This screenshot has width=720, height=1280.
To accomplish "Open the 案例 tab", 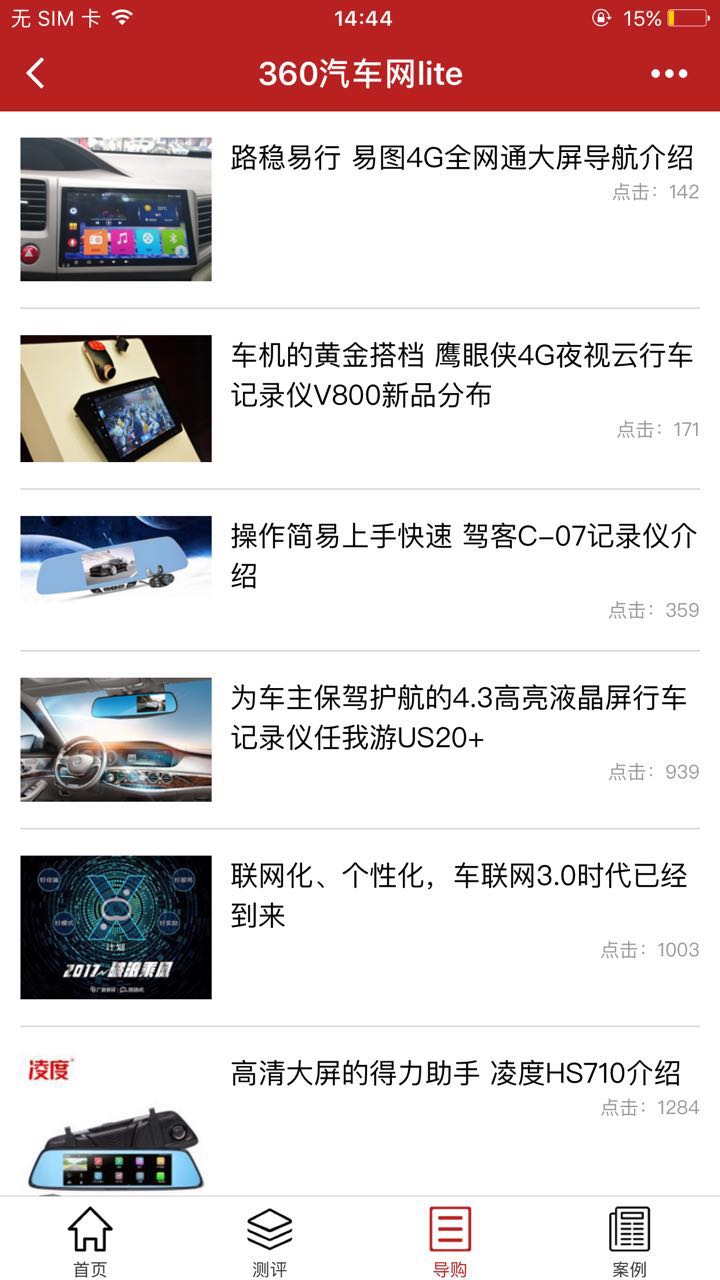I will pos(629,1241).
